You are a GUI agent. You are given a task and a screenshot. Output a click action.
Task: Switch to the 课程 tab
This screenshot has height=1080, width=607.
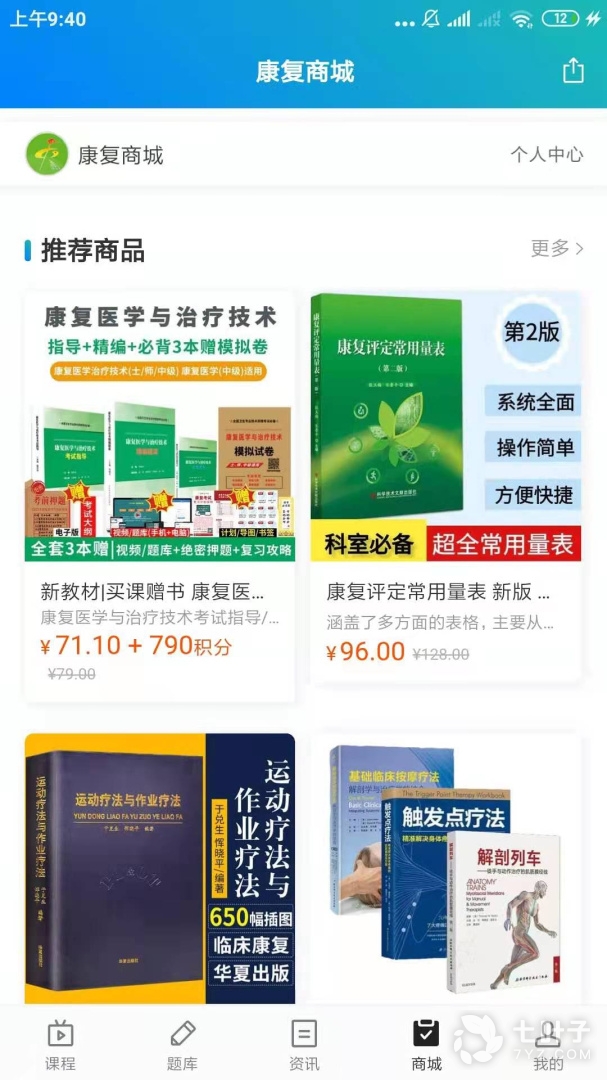point(60,1044)
